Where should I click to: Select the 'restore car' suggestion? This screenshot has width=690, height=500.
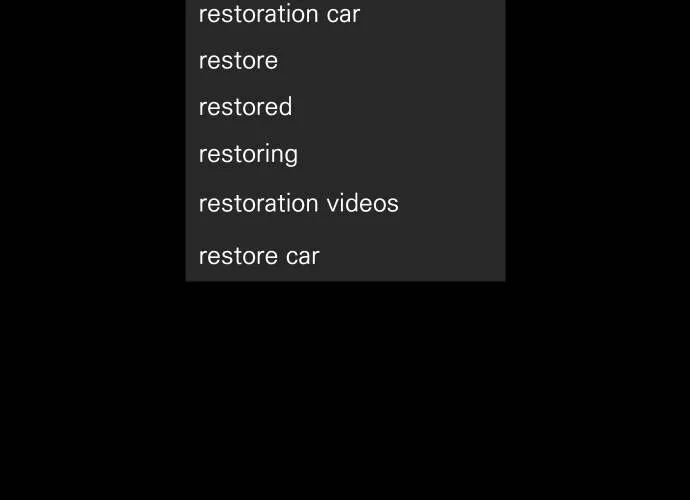pyautogui.click(x=259, y=256)
